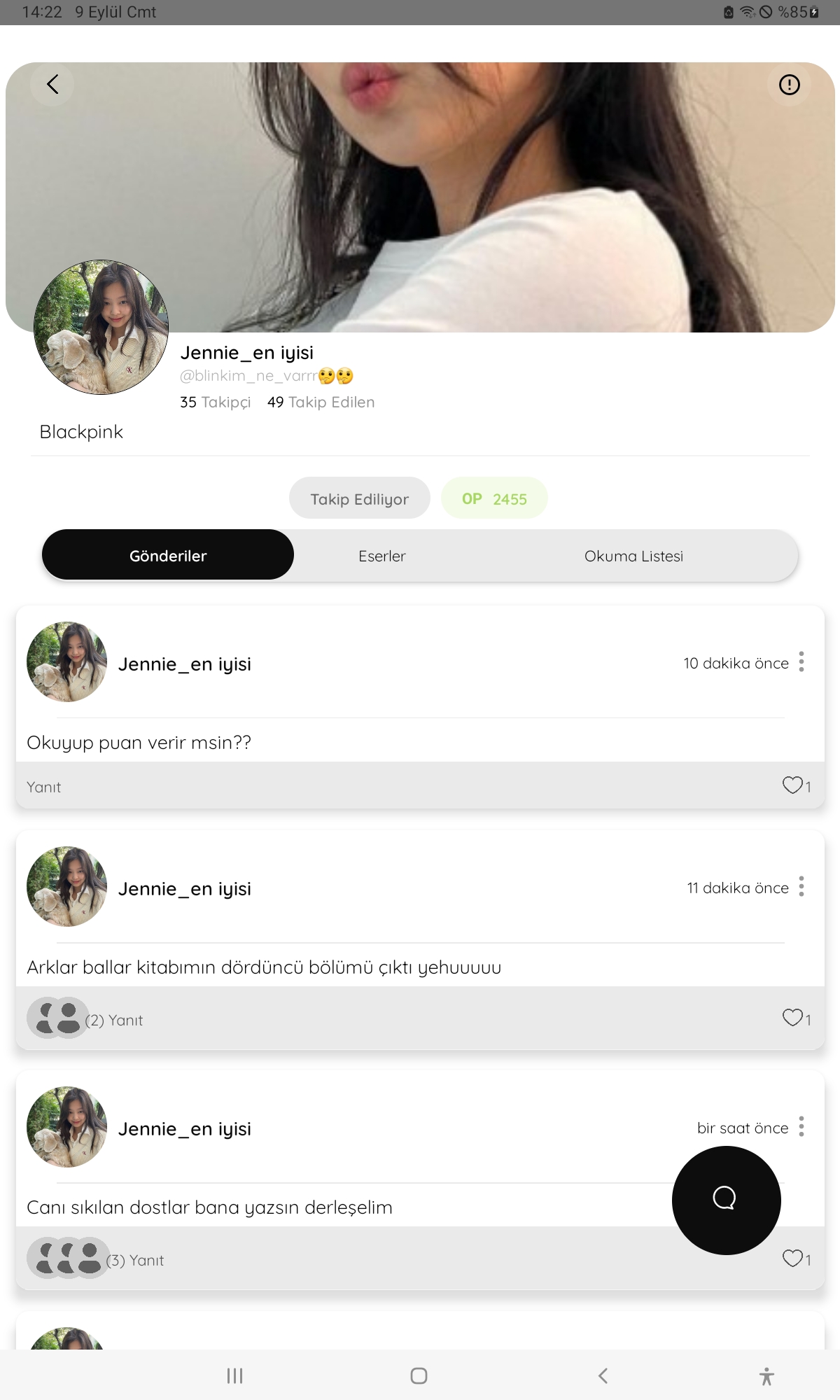Open options for the 11 dakika önce post
This screenshot has width=840, height=1400.
coord(801,887)
